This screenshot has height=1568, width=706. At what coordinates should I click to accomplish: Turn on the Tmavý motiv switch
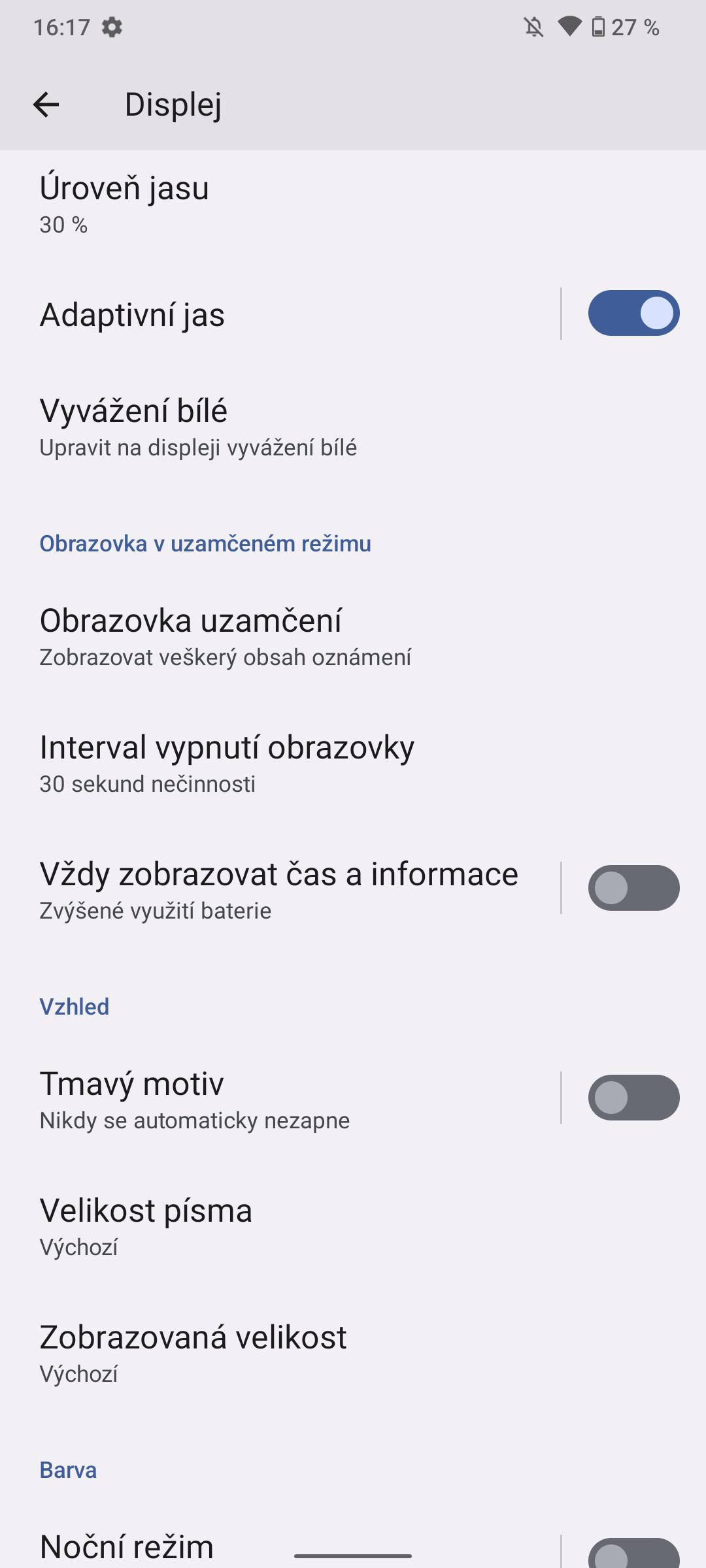coord(633,1098)
